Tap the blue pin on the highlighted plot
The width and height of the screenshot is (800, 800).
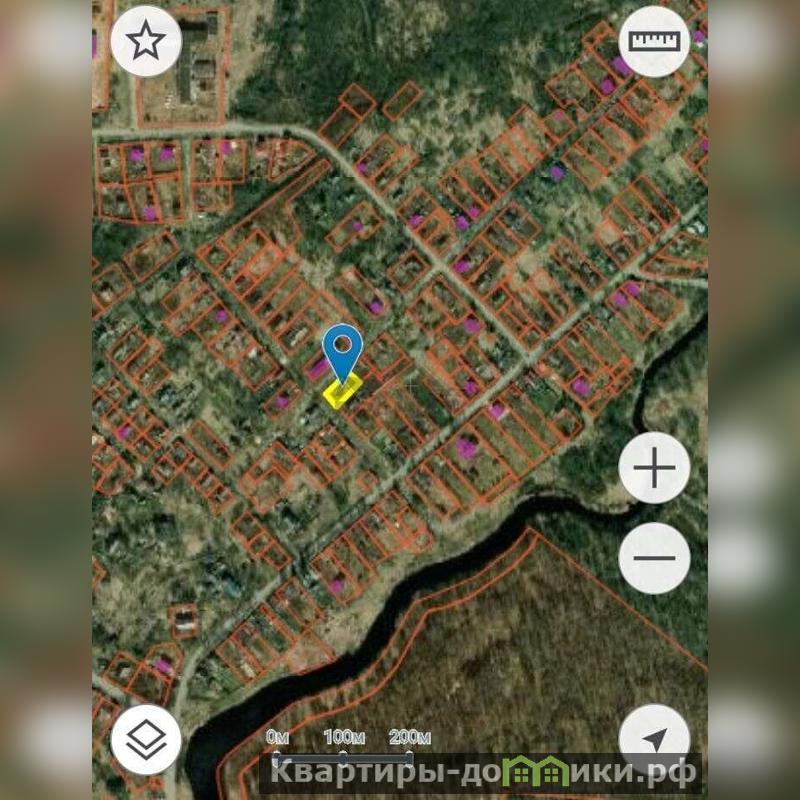coord(343,352)
